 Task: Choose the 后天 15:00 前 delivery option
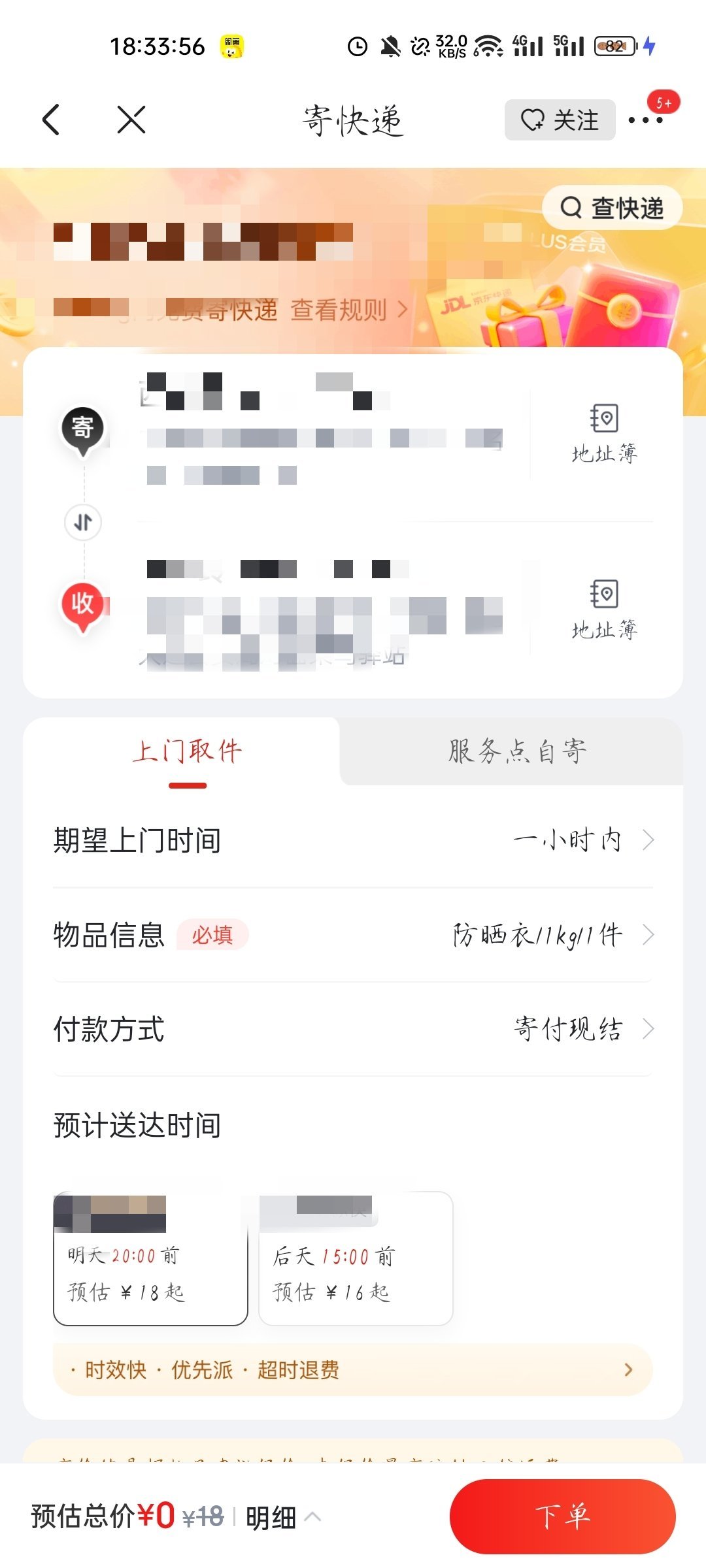(x=356, y=1259)
